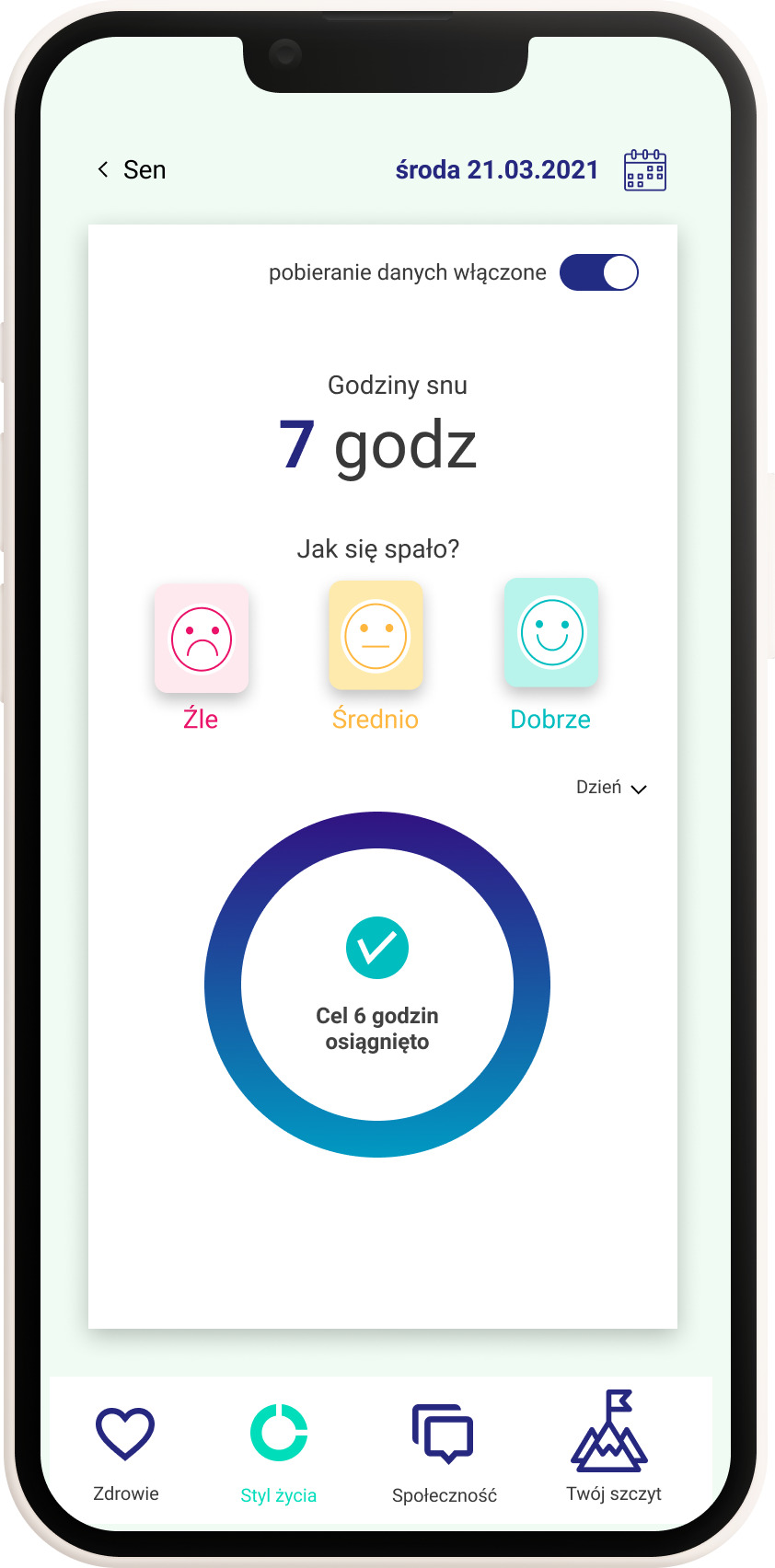Select the Średnio sleep rating
This screenshot has height=1568, width=775.
coord(376,636)
